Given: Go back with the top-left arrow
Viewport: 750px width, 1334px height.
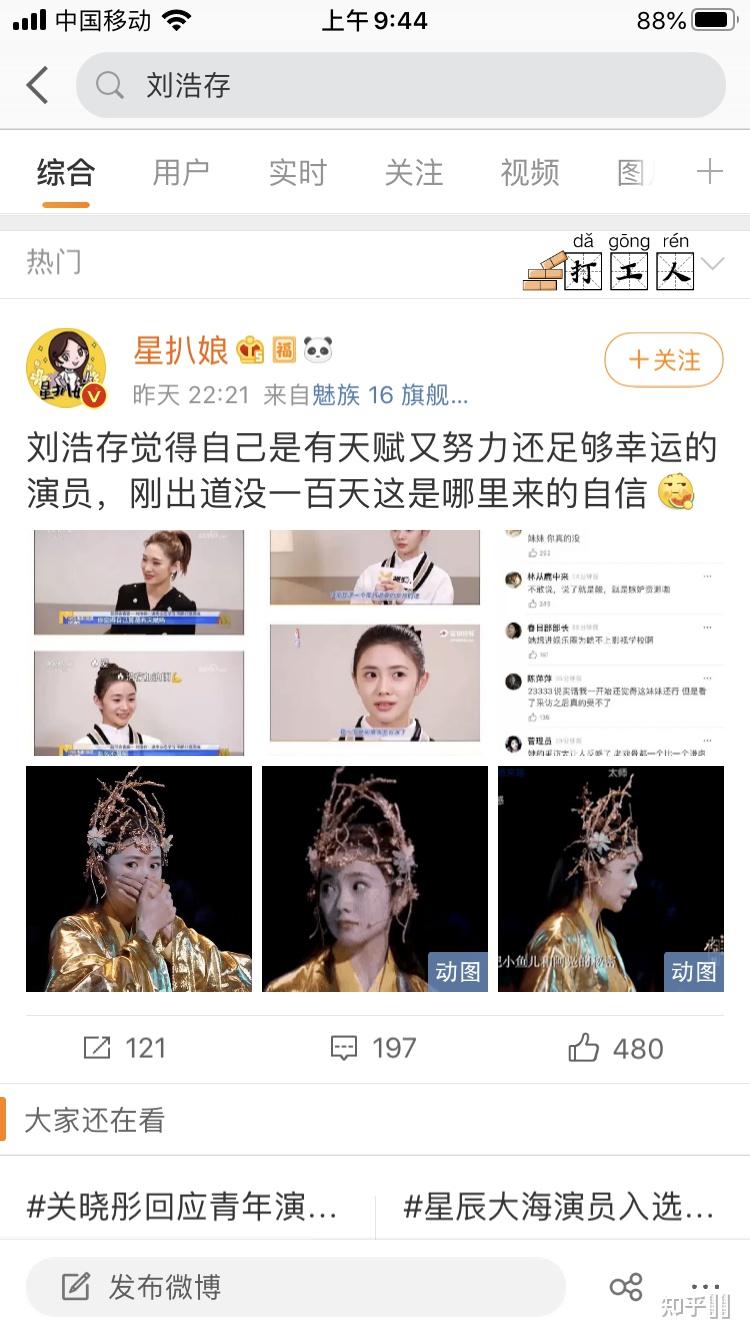Looking at the screenshot, I should point(38,85).
